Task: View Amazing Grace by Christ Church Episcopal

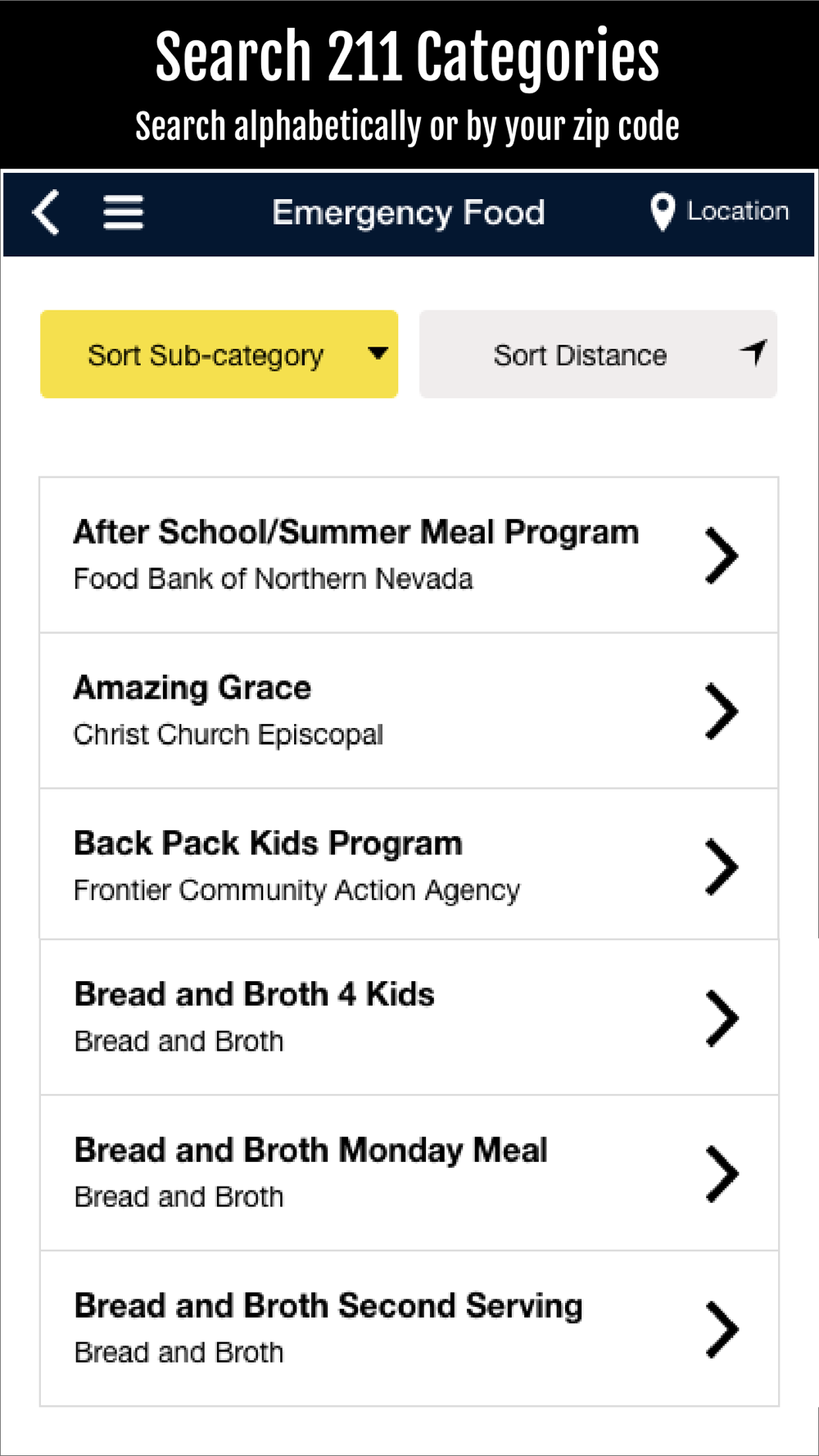Action: click(409, 711)
